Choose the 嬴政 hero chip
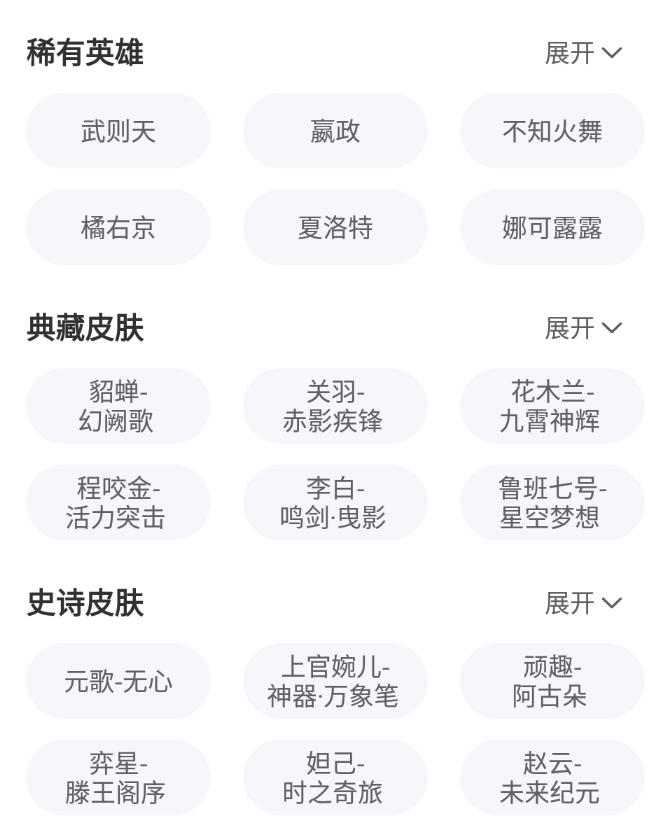This screenshot has width=650, height=840. tap(335, 131)
